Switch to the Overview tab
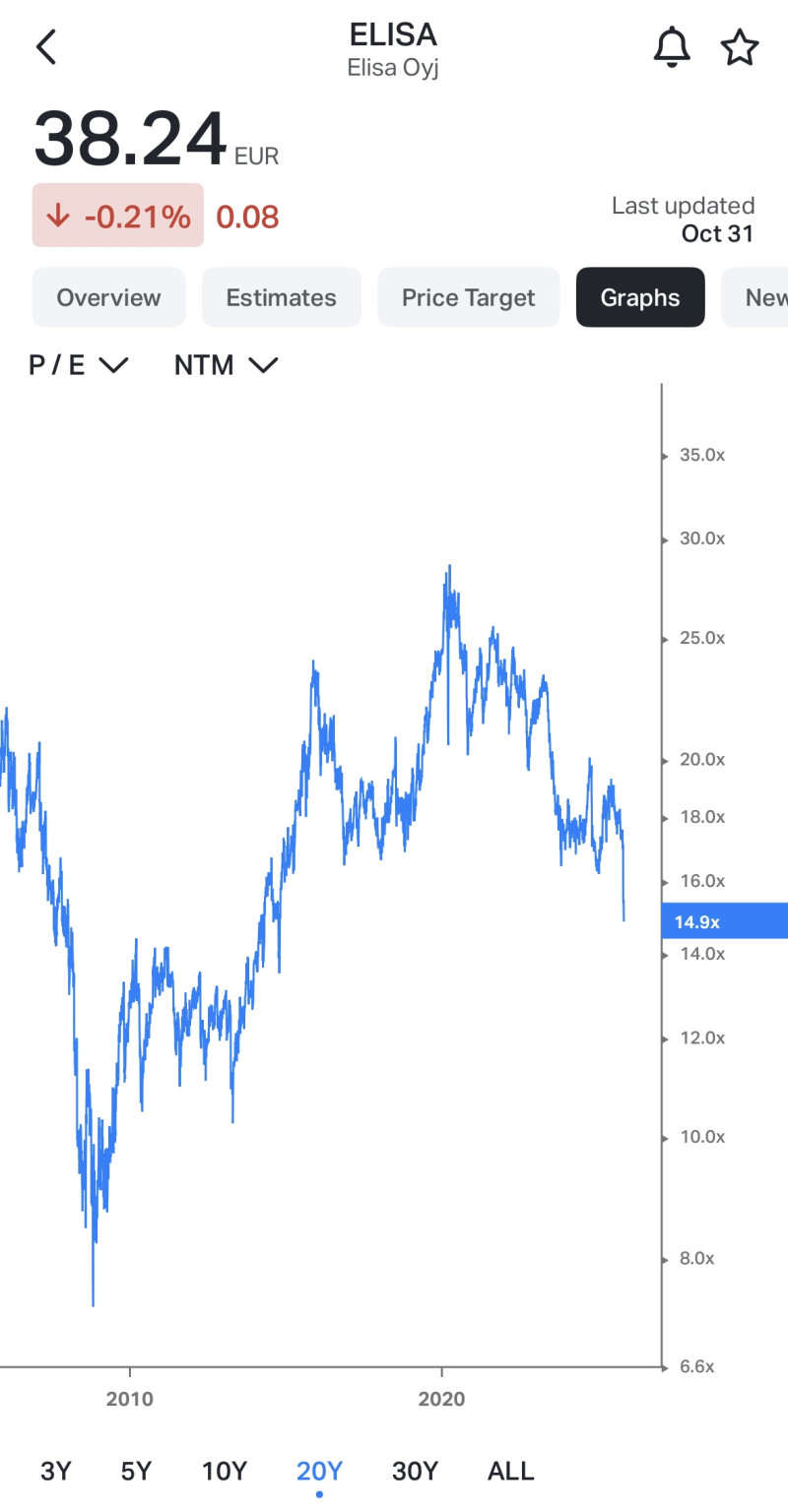The width and height of the screenshot is (788, 1512). (108, 297)
